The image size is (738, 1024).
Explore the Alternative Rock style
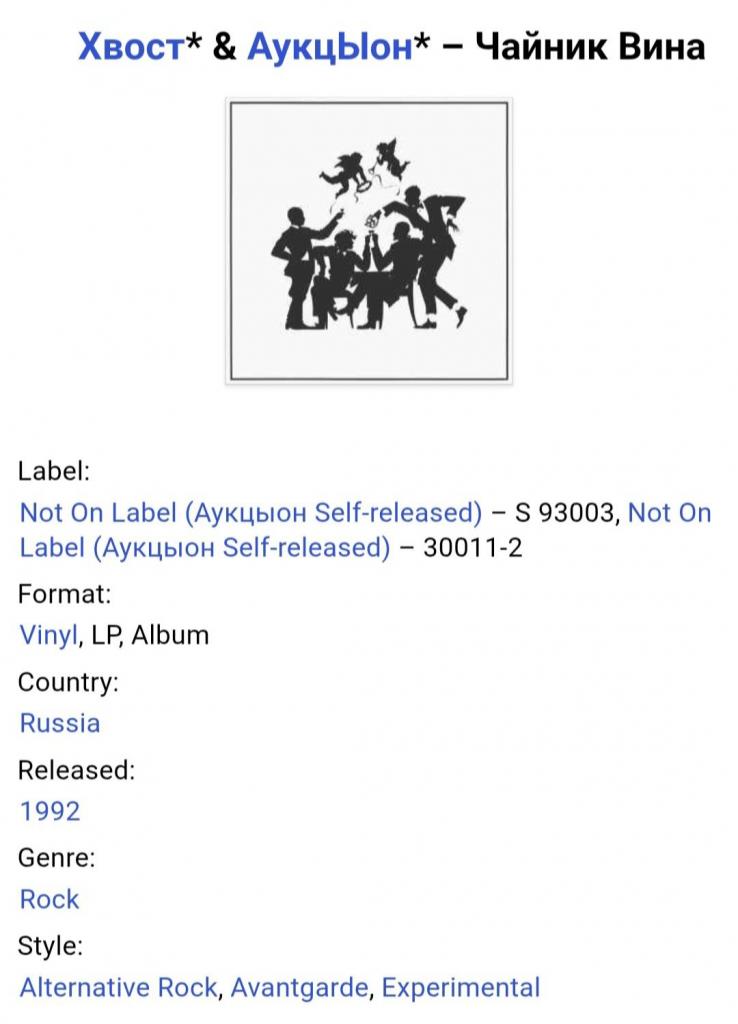tap(118, 988)
